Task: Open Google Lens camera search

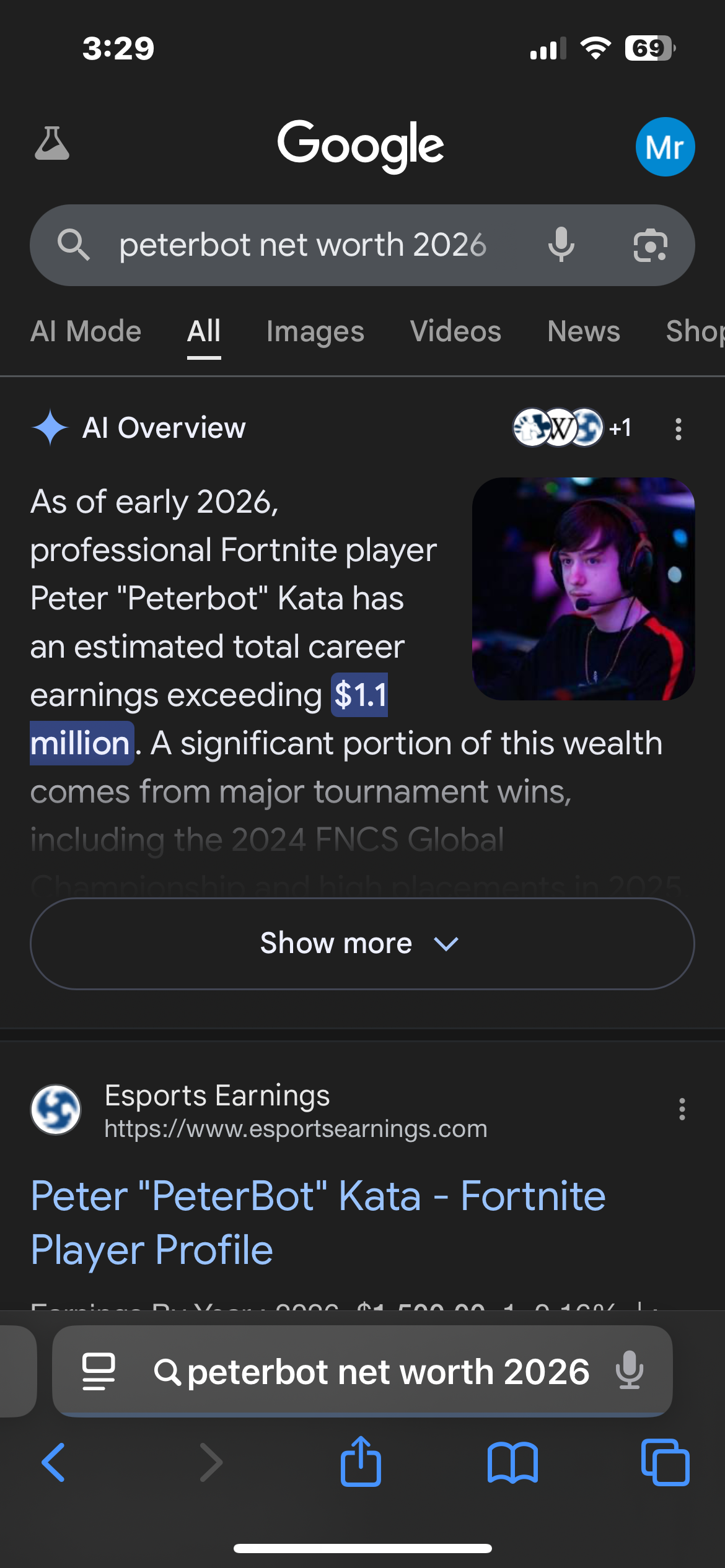Action: pos(650,245)
